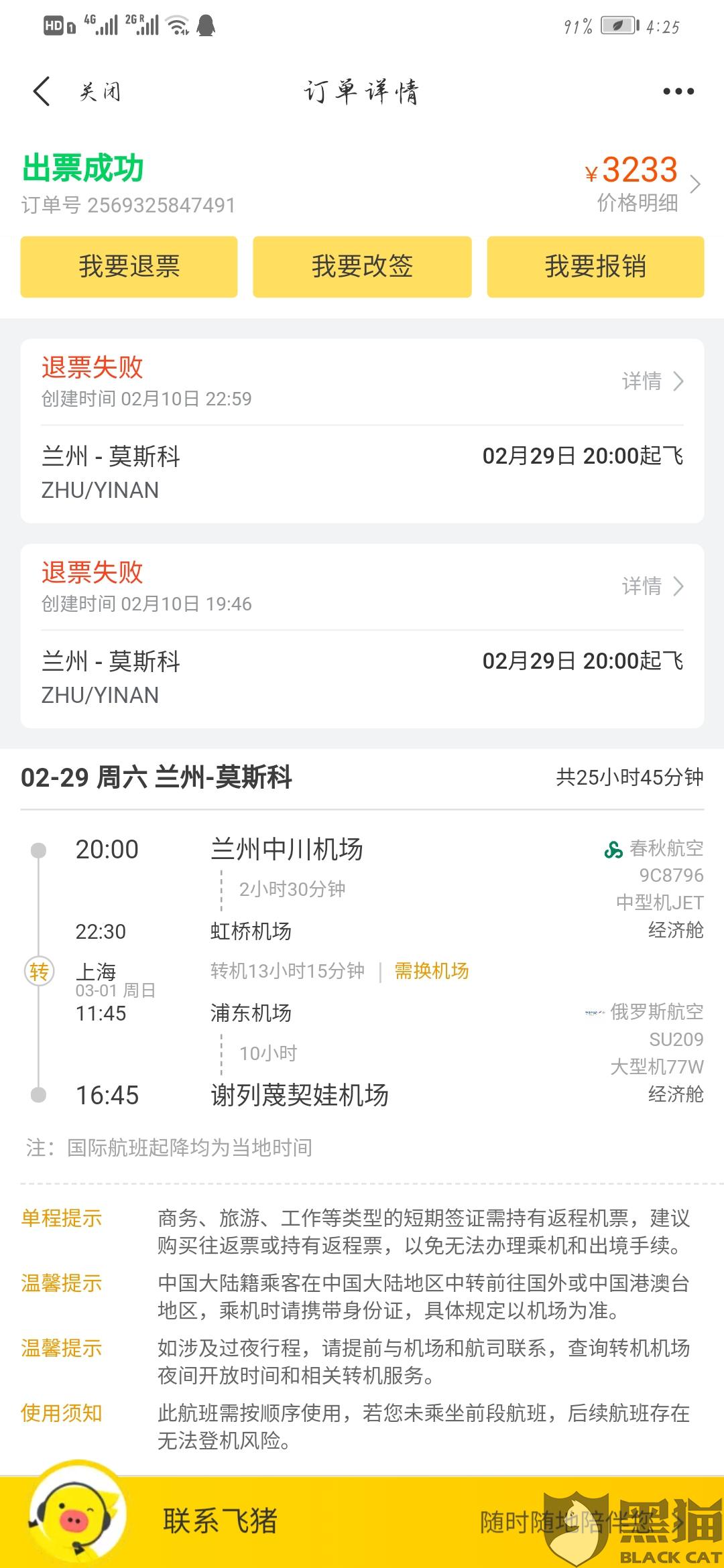
Task: Tap 我要退票 to request a refund
Action: click(129, 267)
